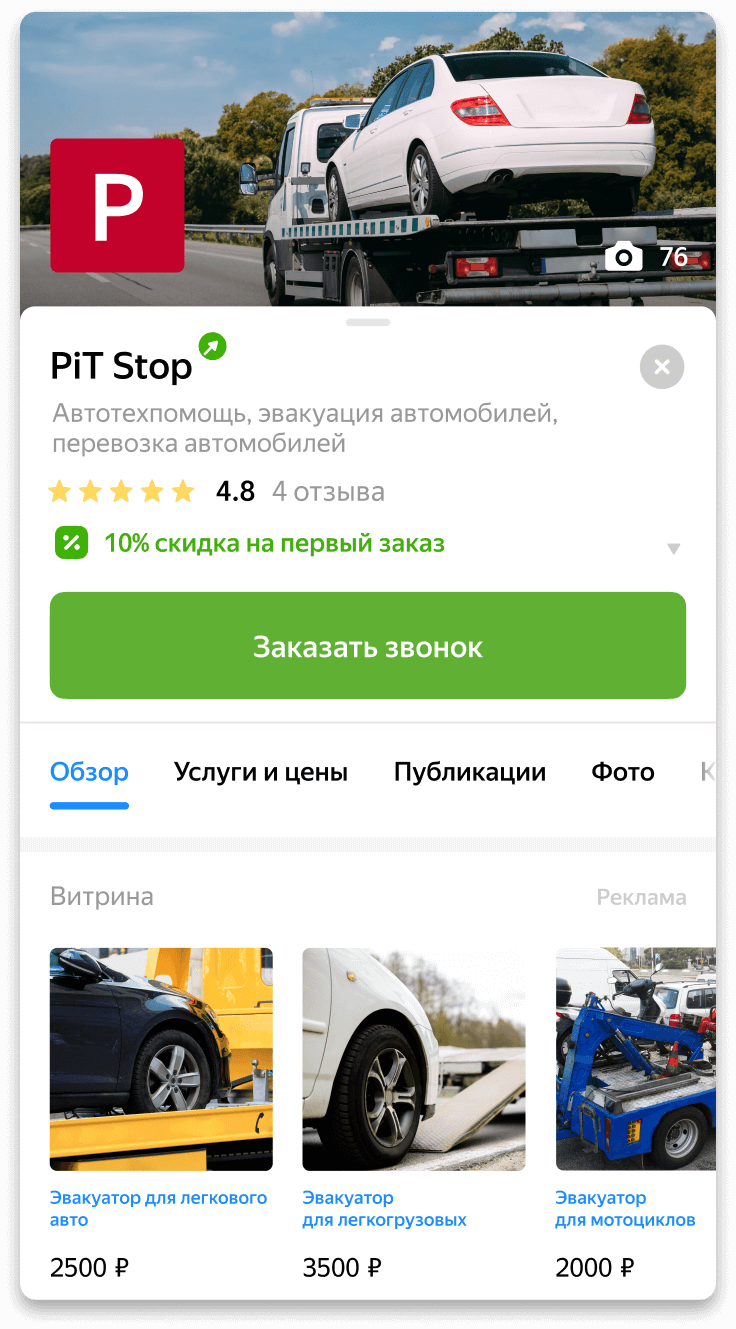736x1329 pixels.
Task: Close the PiT Stop card
Action: (x=662, y=367)
